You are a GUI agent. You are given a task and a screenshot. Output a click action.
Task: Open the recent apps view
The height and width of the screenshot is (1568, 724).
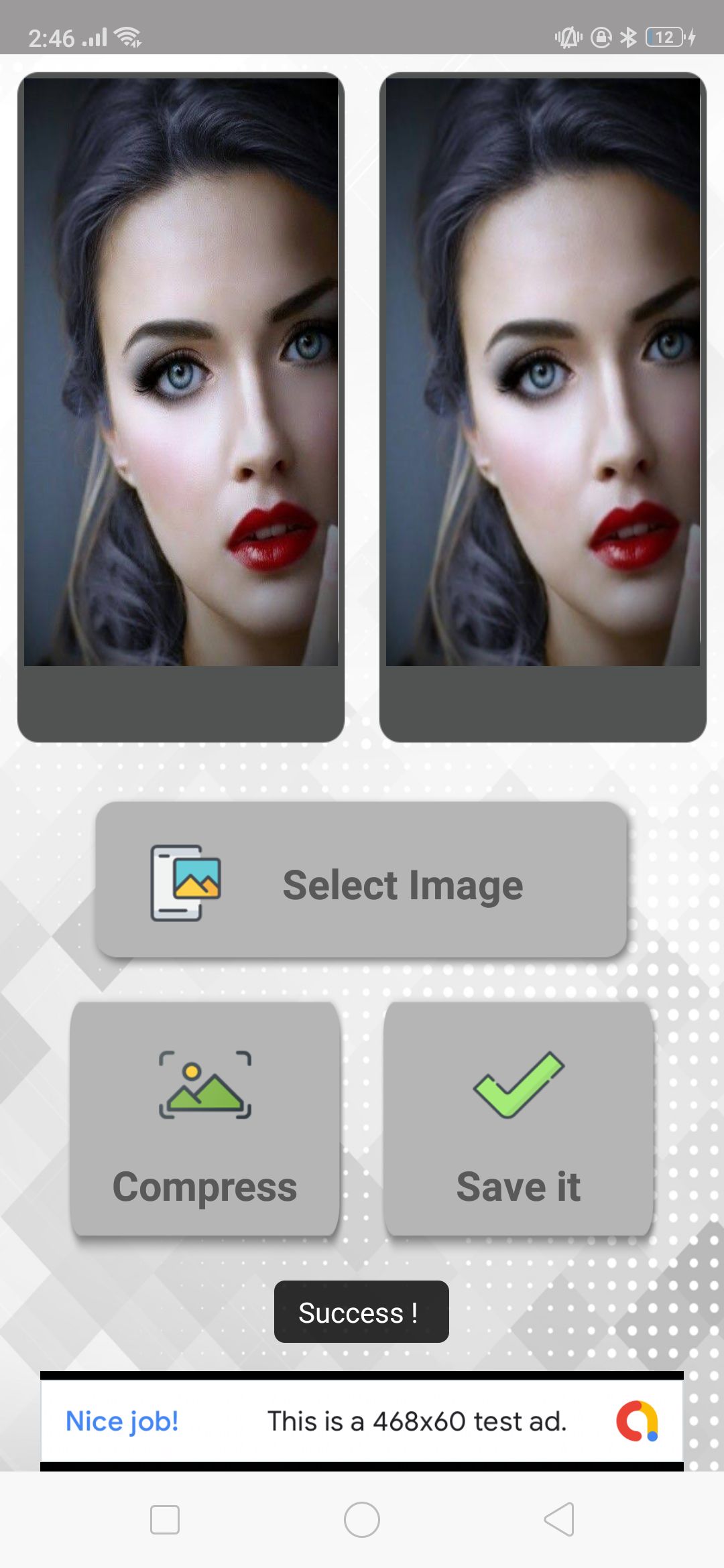165,1519
